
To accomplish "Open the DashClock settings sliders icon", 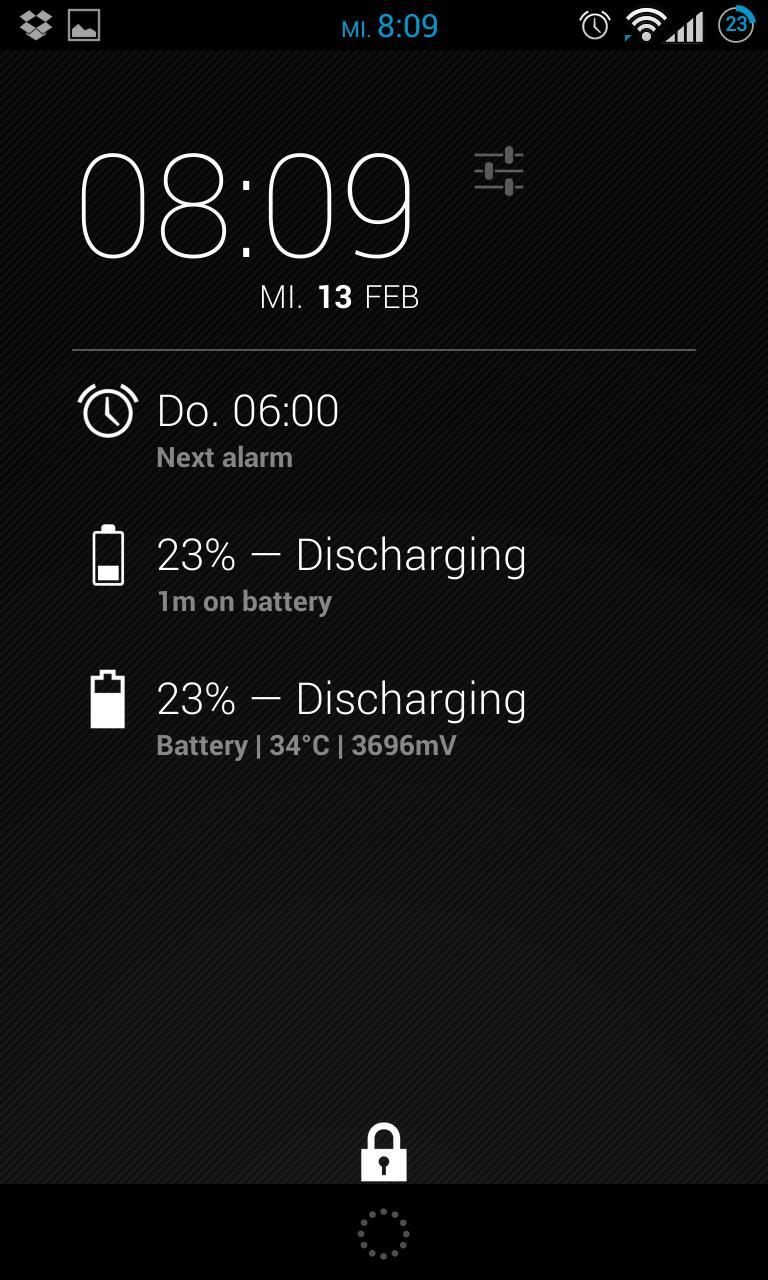I will [499, 172].
